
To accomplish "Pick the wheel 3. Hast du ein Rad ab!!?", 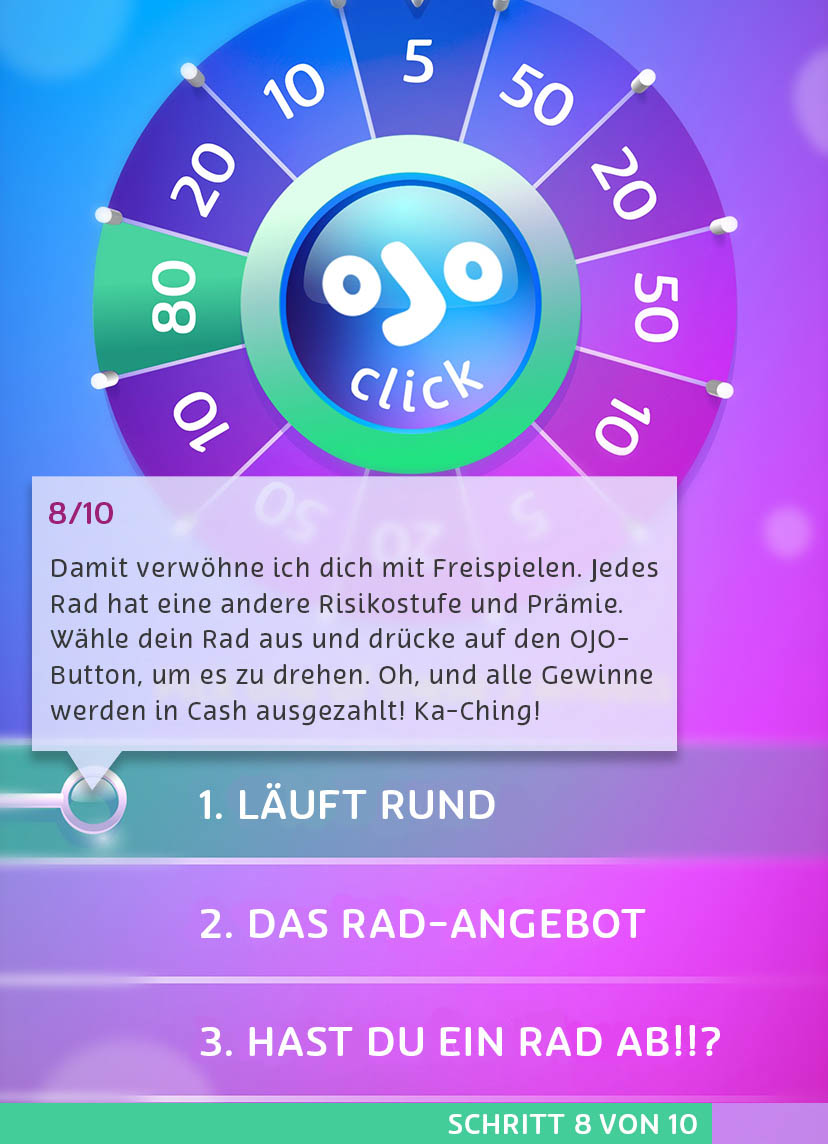I will (460, 1043).
